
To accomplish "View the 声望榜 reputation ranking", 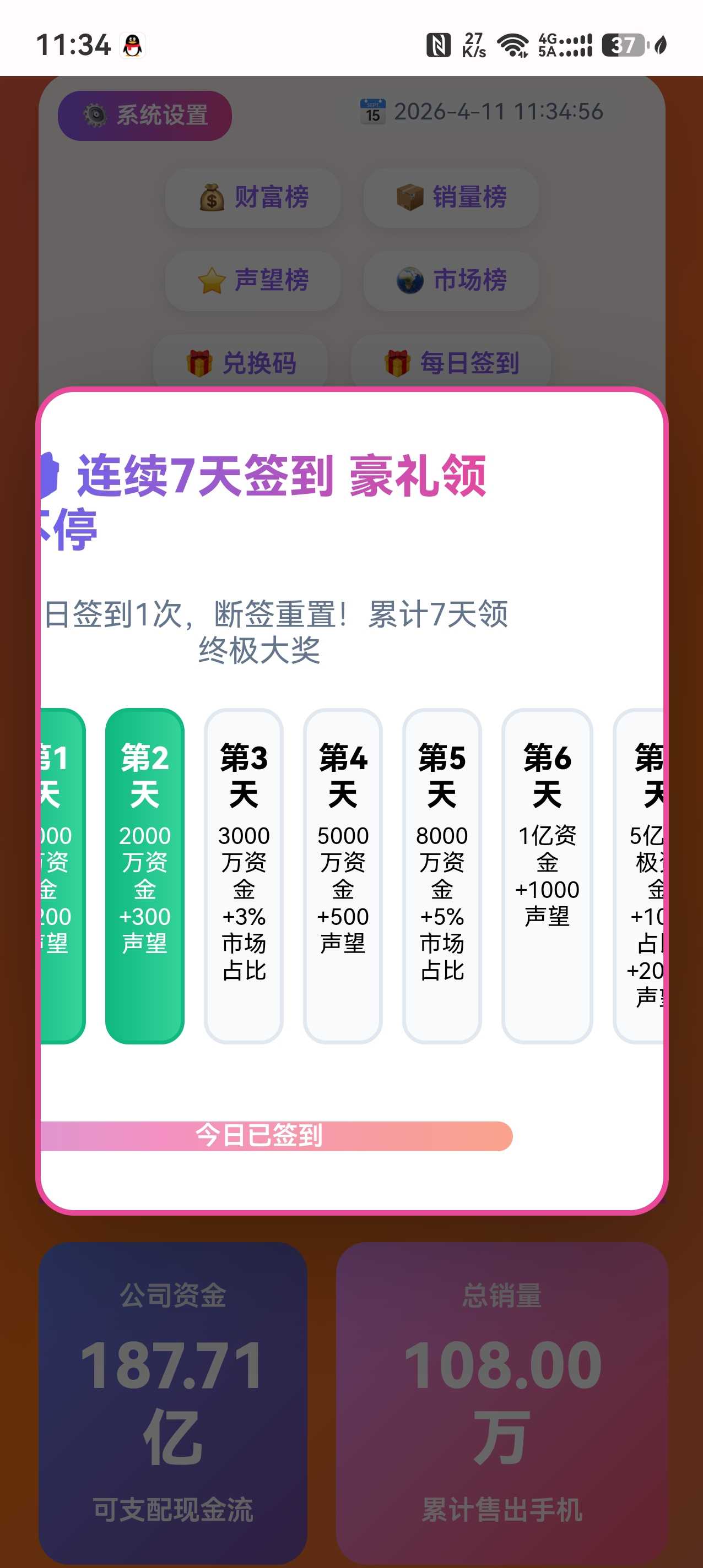I will tap(253, 281).
